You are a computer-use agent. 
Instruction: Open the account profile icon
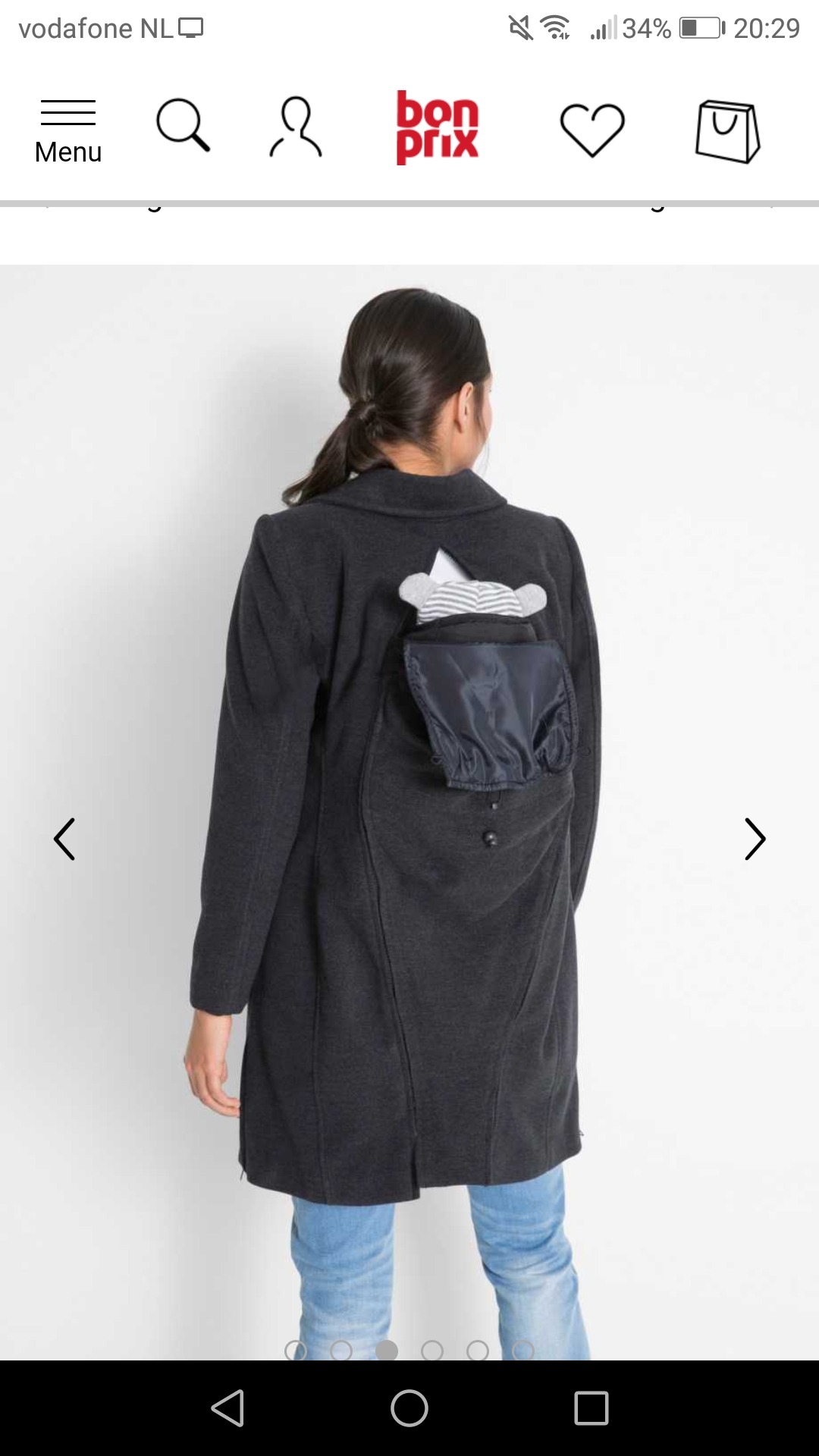(296, 127)
